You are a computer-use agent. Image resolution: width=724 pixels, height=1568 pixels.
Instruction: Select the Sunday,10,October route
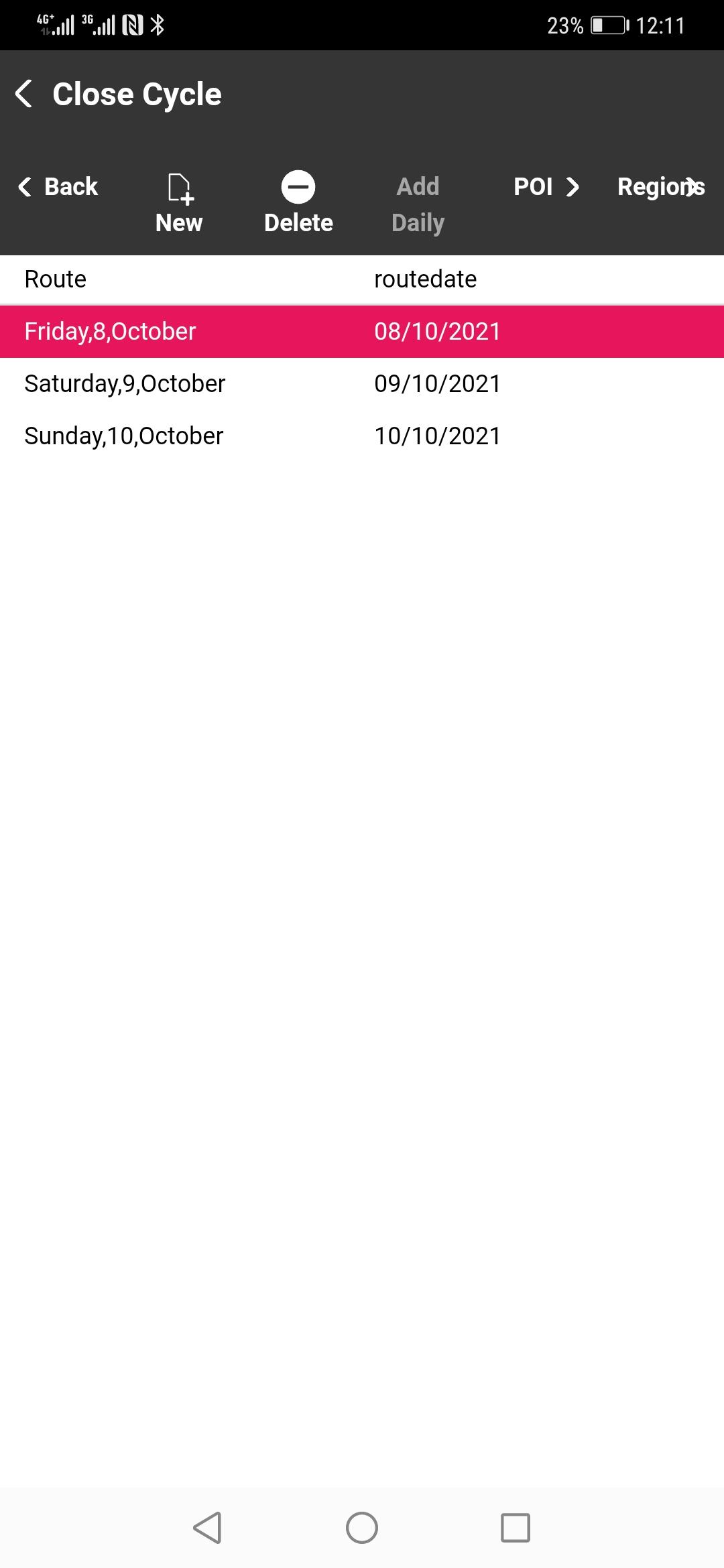tap(362, 436)
